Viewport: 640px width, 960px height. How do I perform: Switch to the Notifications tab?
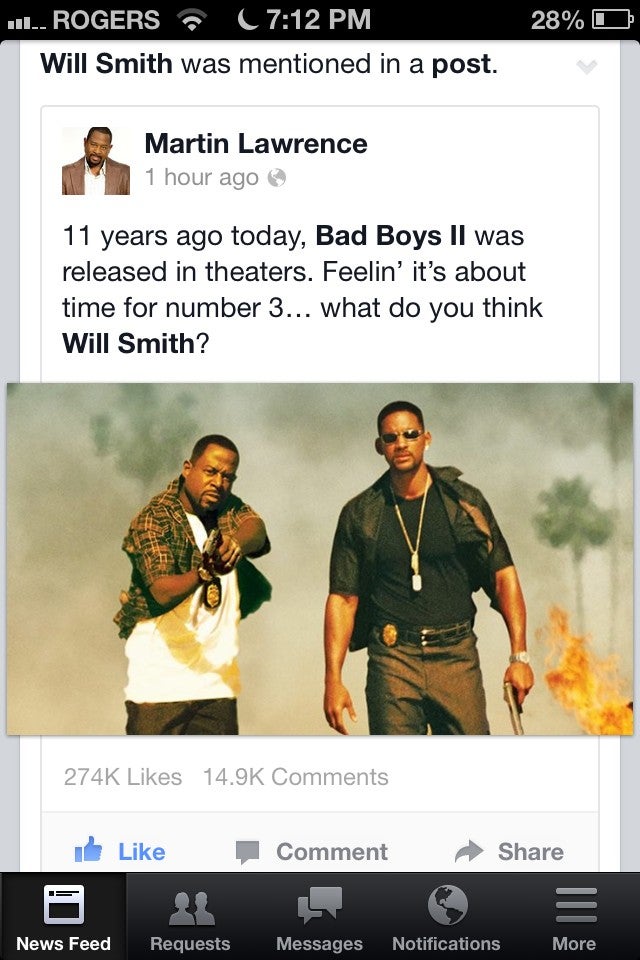click(x=446, y=917)
